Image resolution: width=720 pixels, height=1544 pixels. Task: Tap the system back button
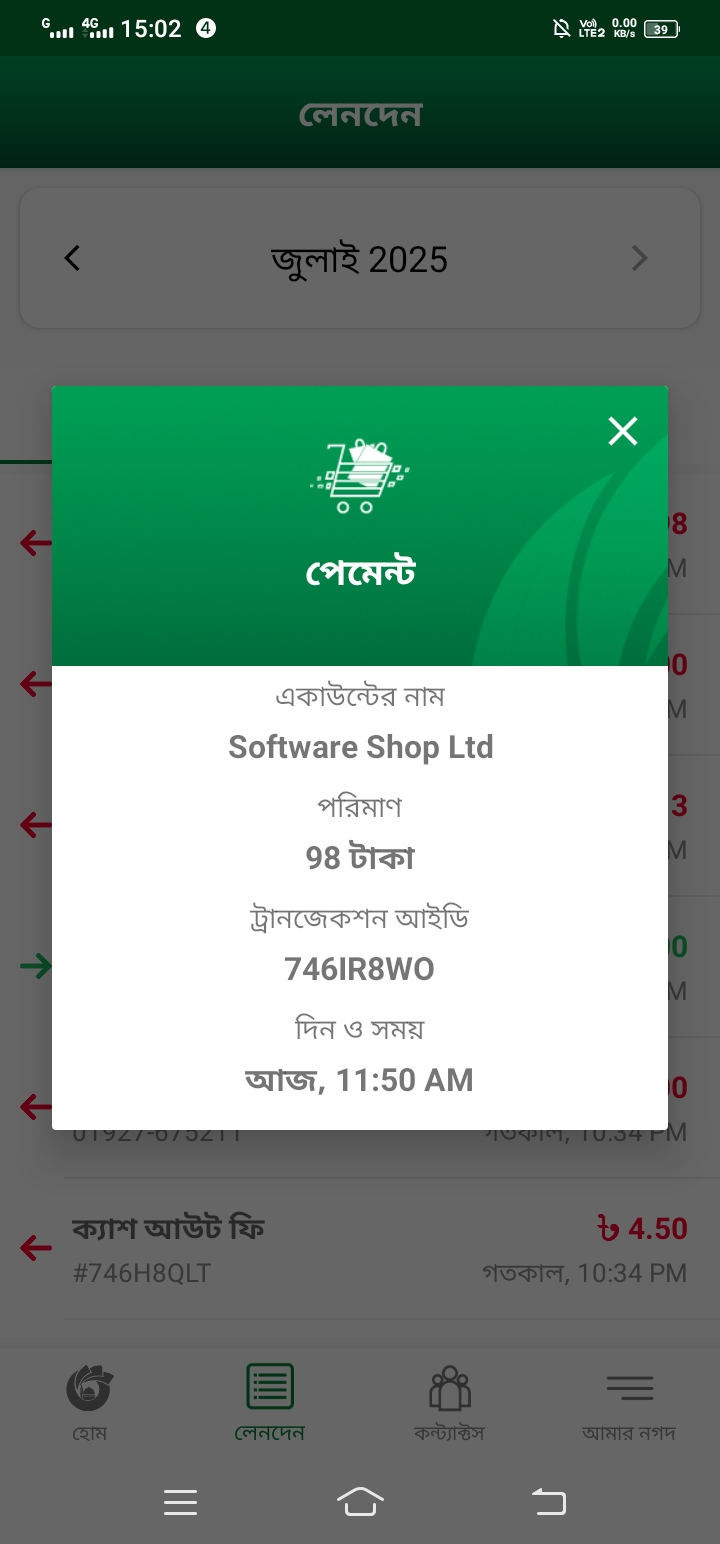click(x=548, y=1502)
